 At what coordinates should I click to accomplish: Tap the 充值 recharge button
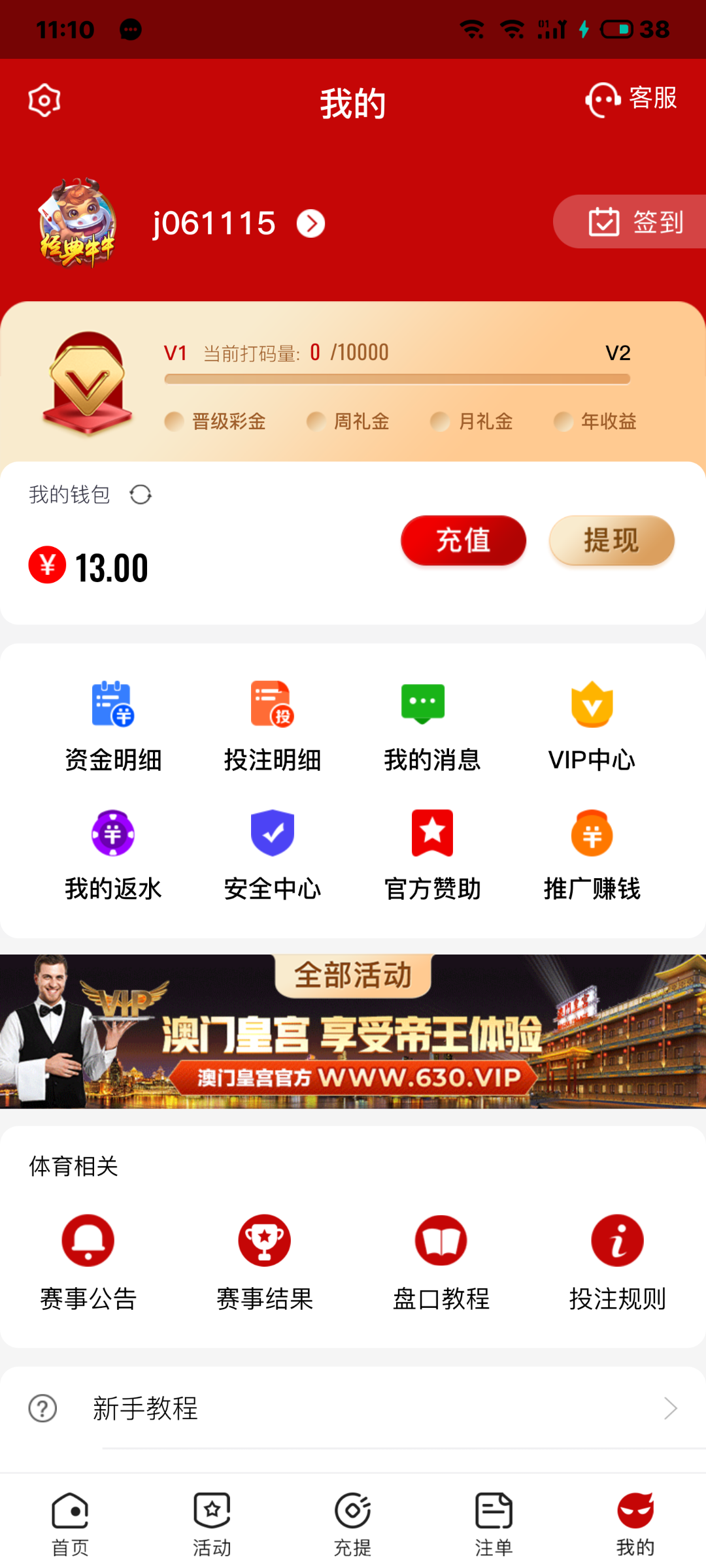[x=463, y=540]
